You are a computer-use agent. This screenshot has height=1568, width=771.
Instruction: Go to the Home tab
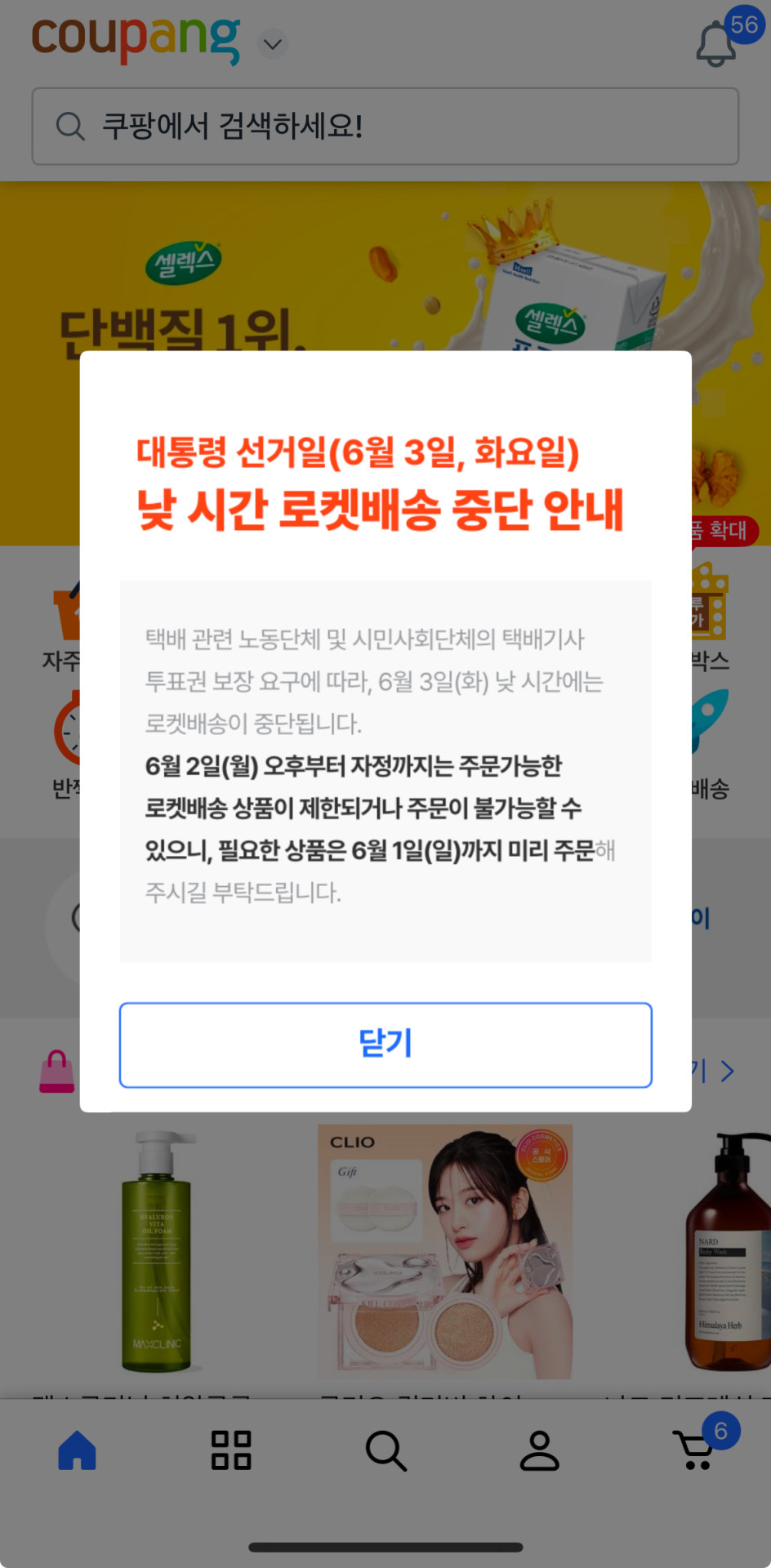(78, 1450)
